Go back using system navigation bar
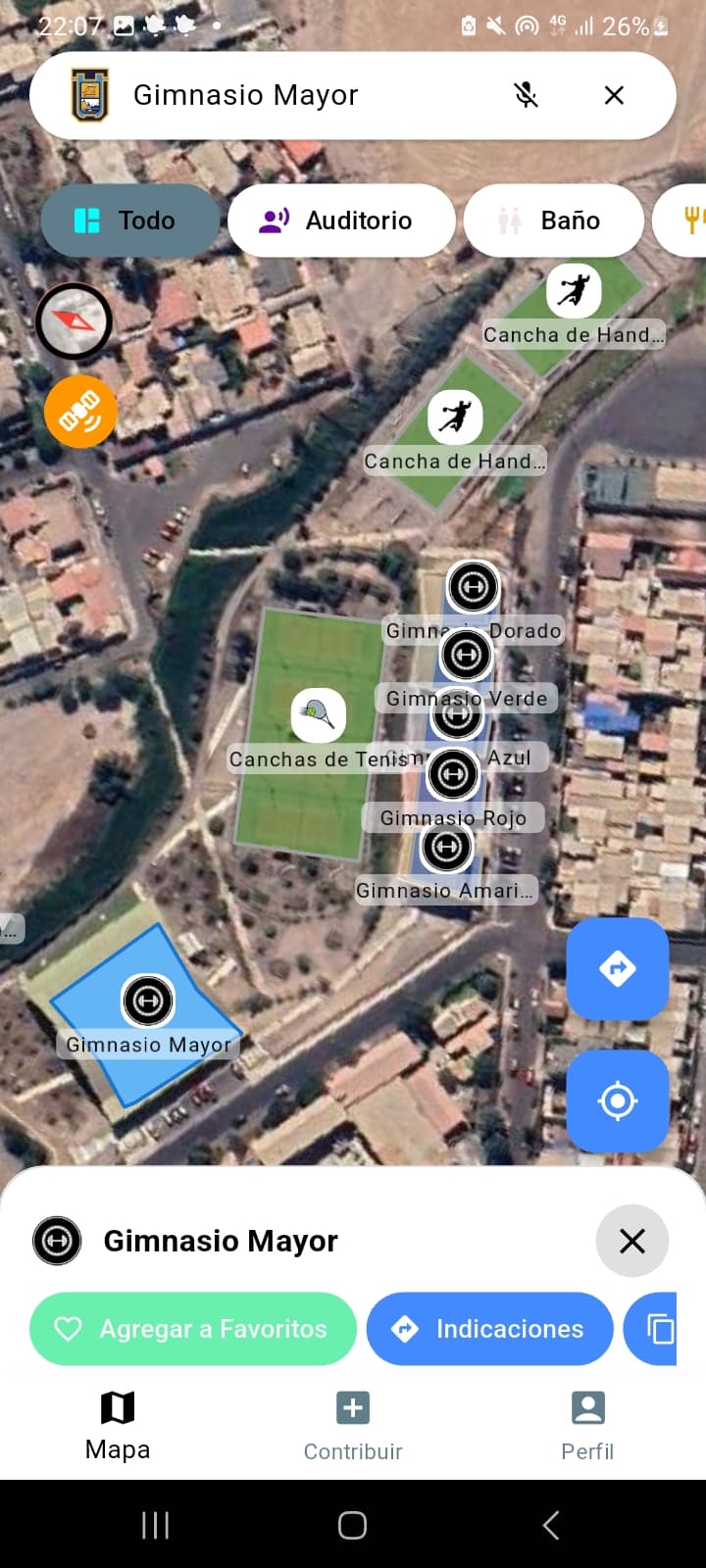The image size is (706, 1568). coord(551,1525)
